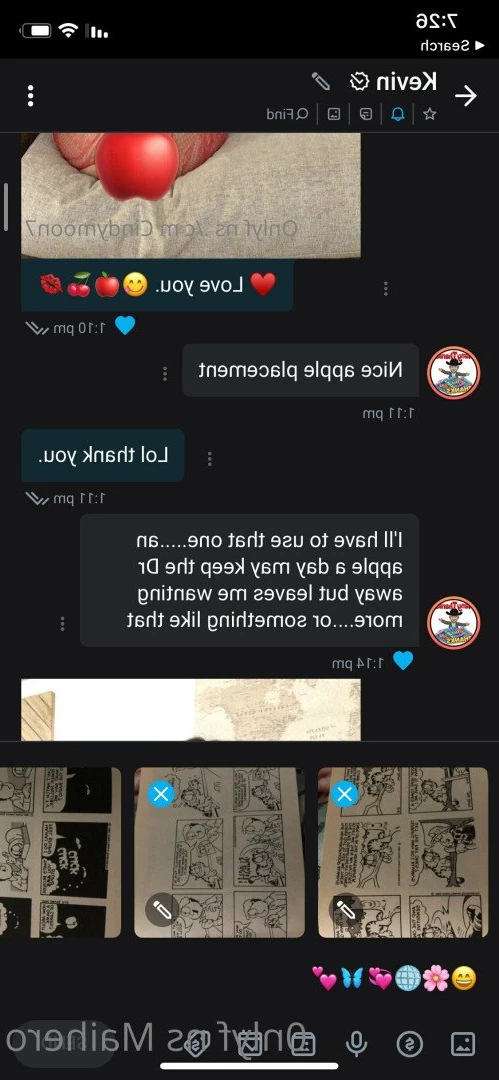Toggle the notifications bell for this chat

click(398, 114)
